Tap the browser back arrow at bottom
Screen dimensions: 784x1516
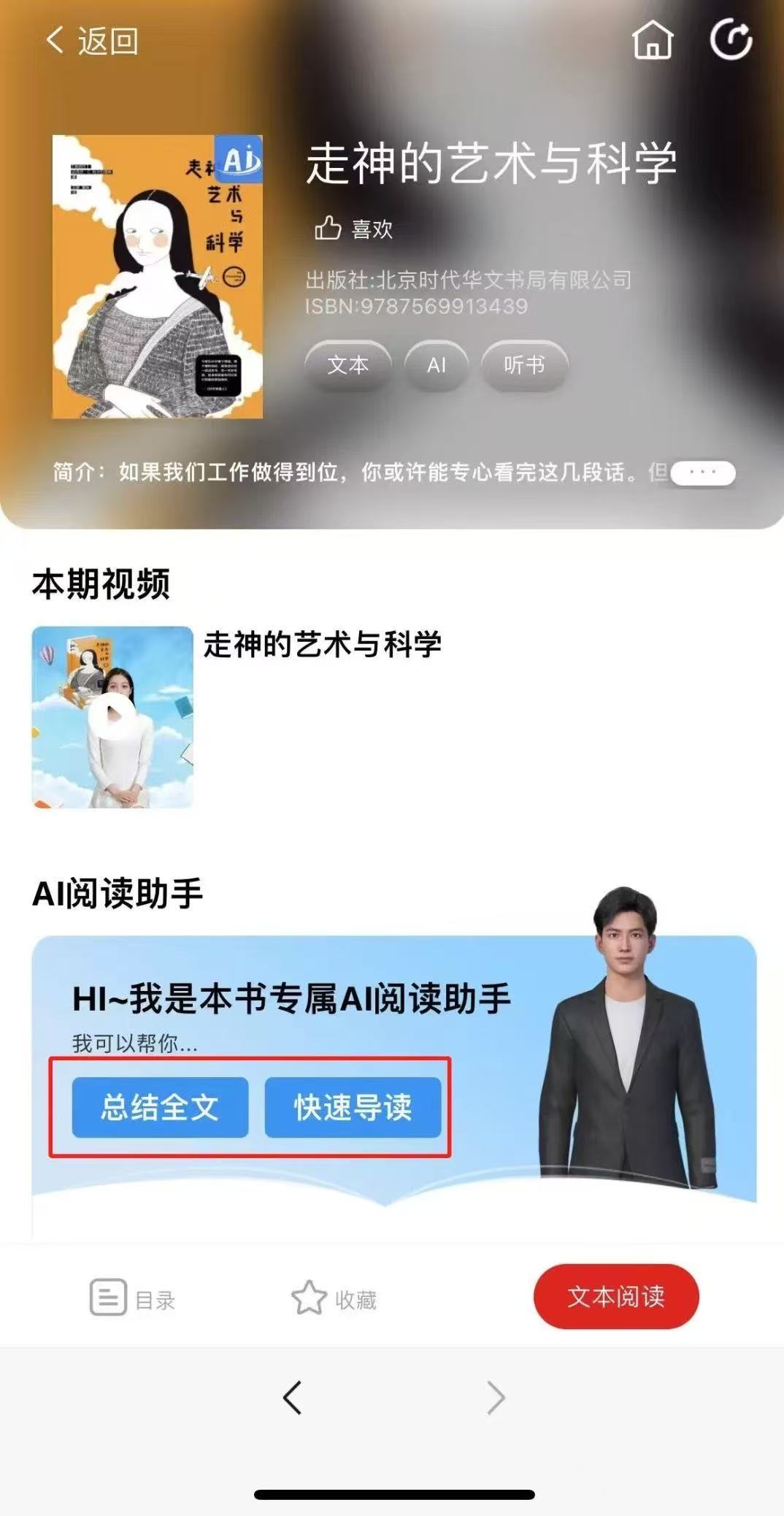[292, 1398]
